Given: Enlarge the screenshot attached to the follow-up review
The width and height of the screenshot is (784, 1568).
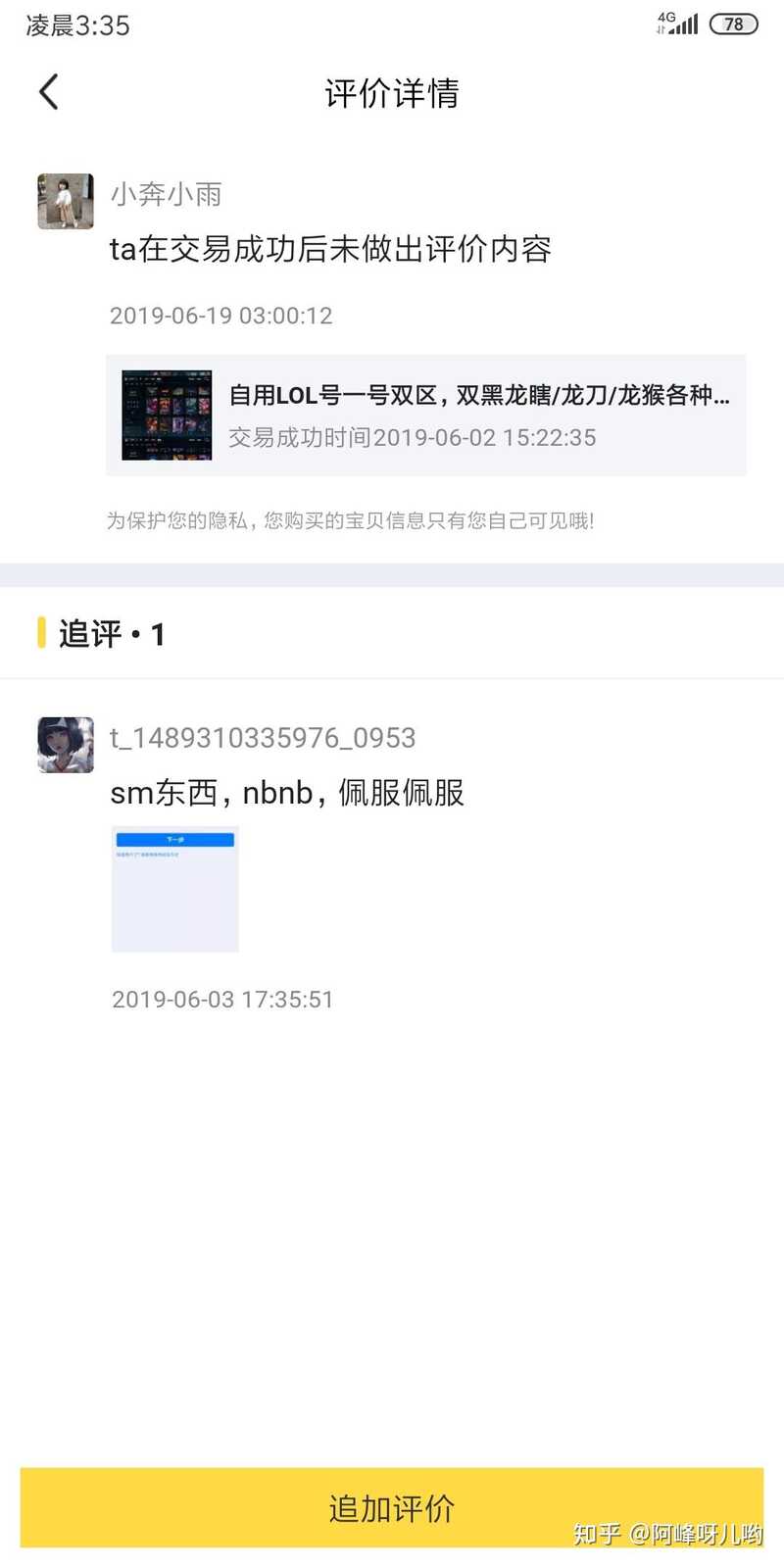Looking at the screenshot, I should pos(175,889).
